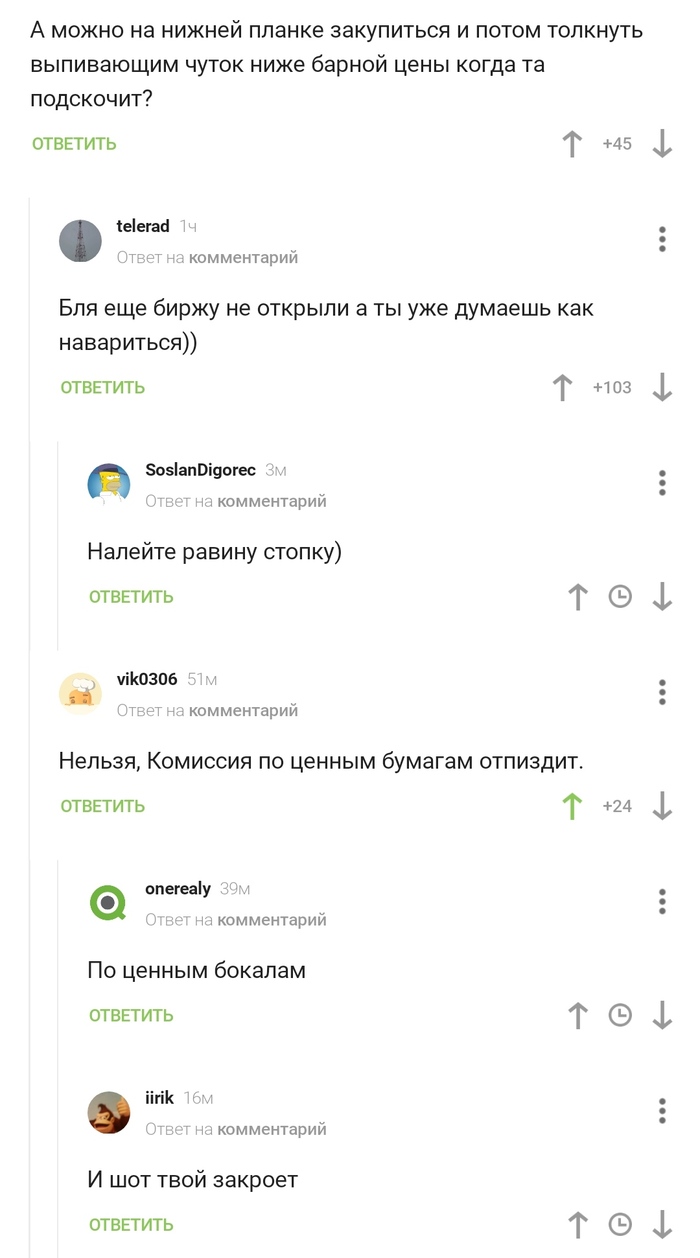The image size is (700, 1258).
Task: Reply to the top comment with +45
Action: click(74, 144)
